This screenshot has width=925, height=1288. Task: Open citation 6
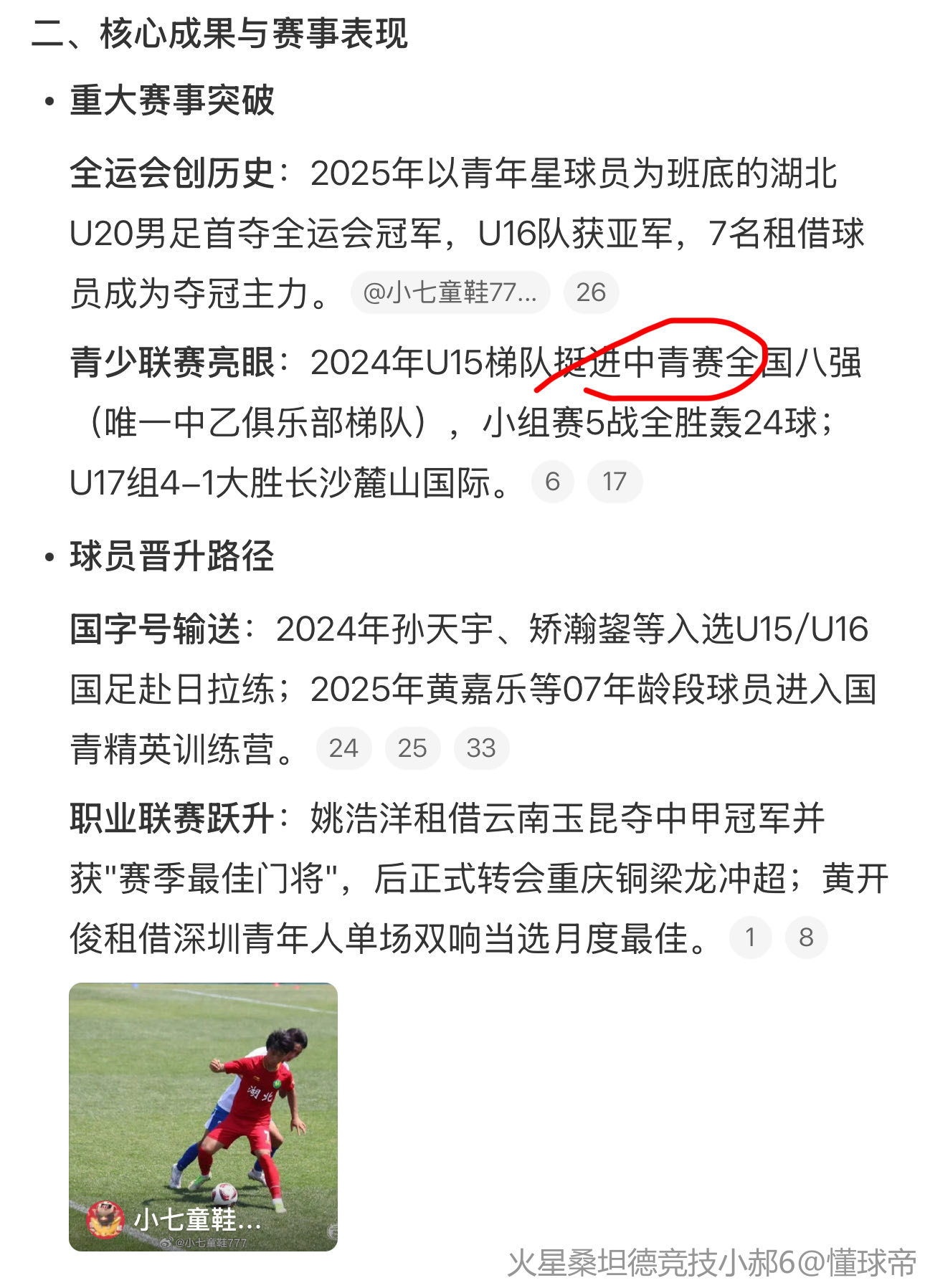[551, 482]
